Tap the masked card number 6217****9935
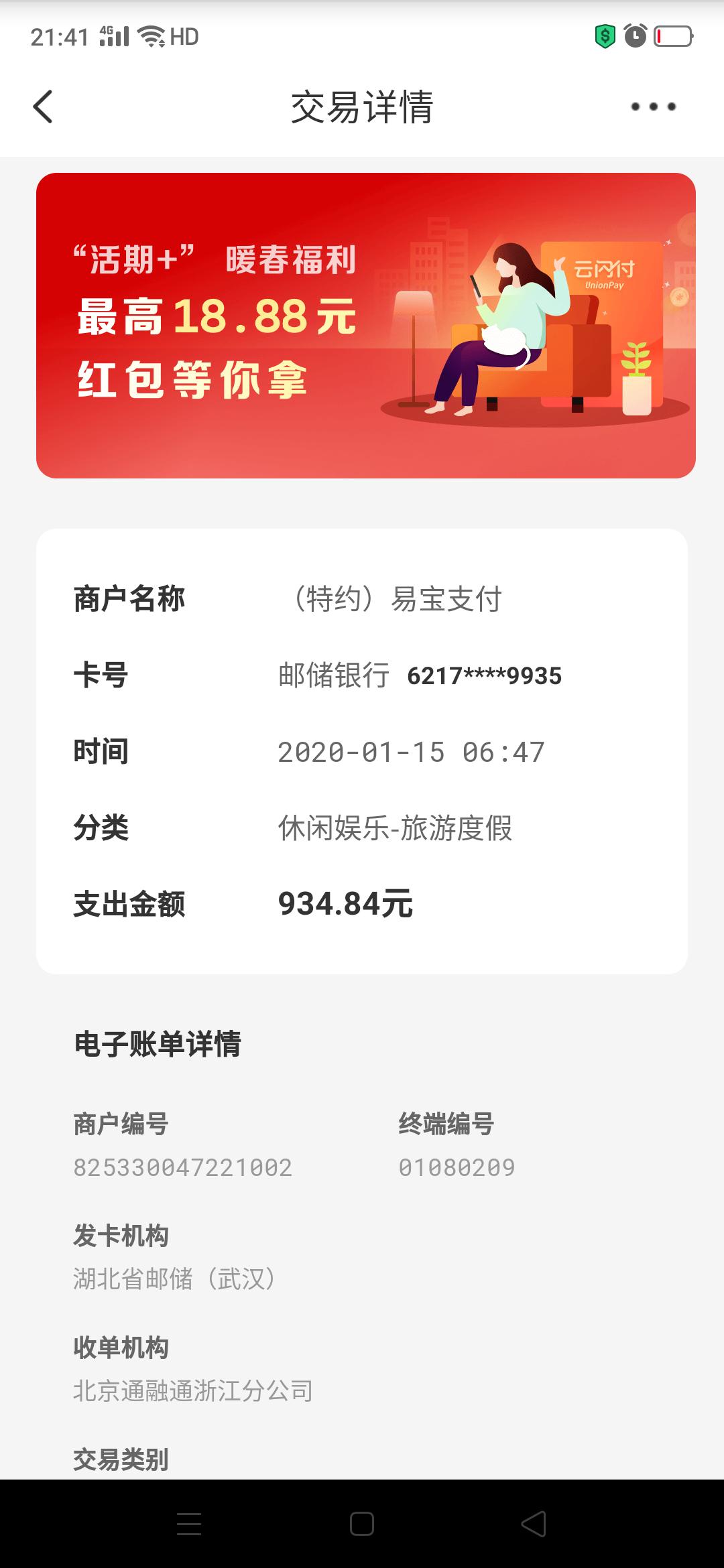 point(485,677)
